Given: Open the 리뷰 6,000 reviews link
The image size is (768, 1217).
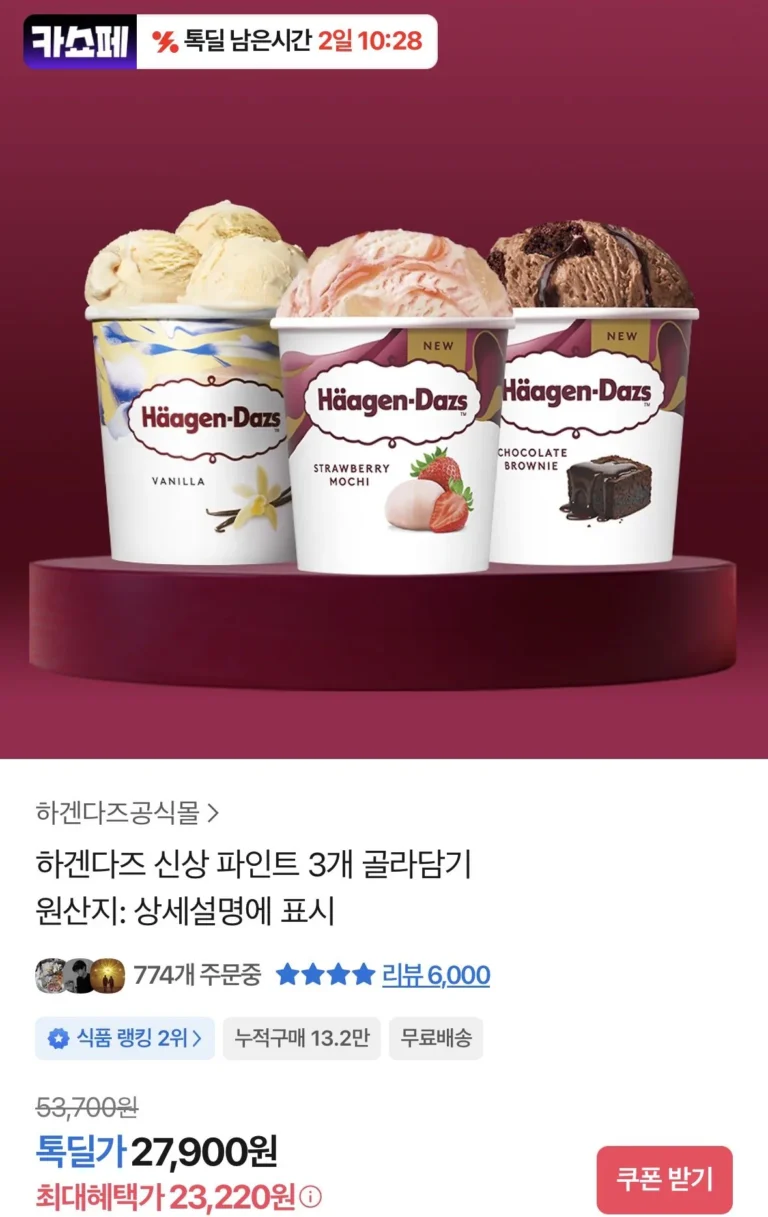Looking at the screenshot, I should [436, 975].
